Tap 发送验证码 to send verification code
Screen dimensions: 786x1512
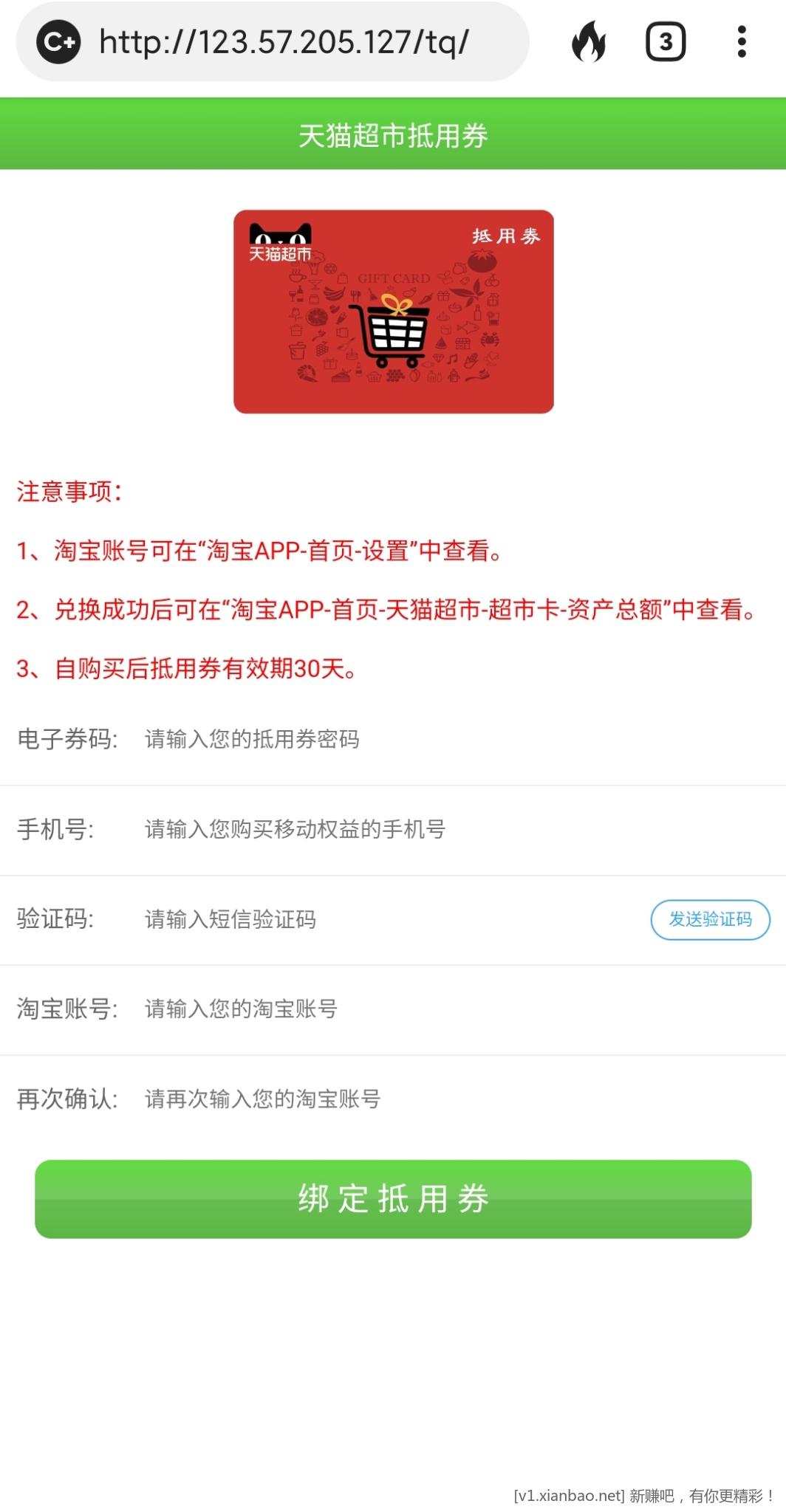pyautogui.click(x=710, y=919)
